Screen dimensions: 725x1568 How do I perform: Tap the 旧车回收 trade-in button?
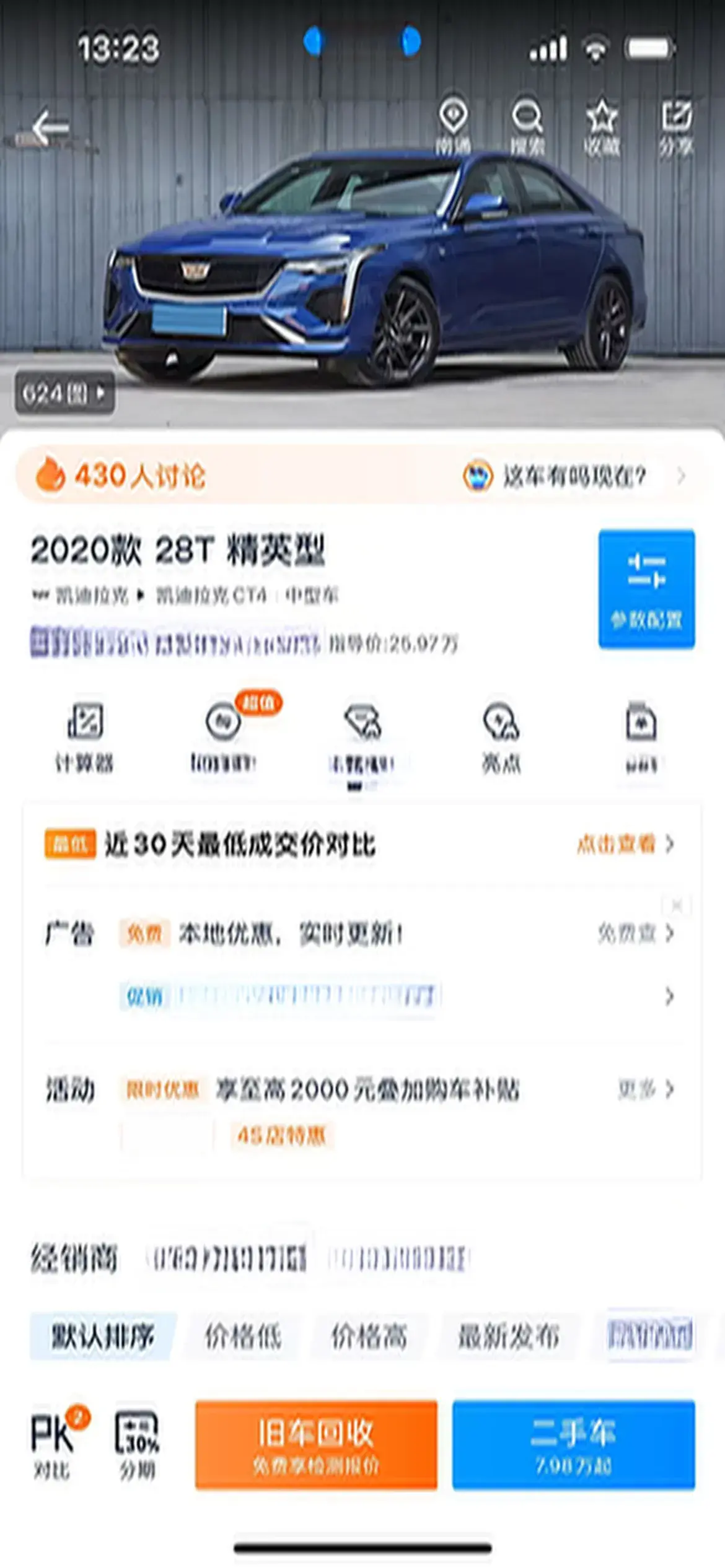click(x=316, y=1445)
